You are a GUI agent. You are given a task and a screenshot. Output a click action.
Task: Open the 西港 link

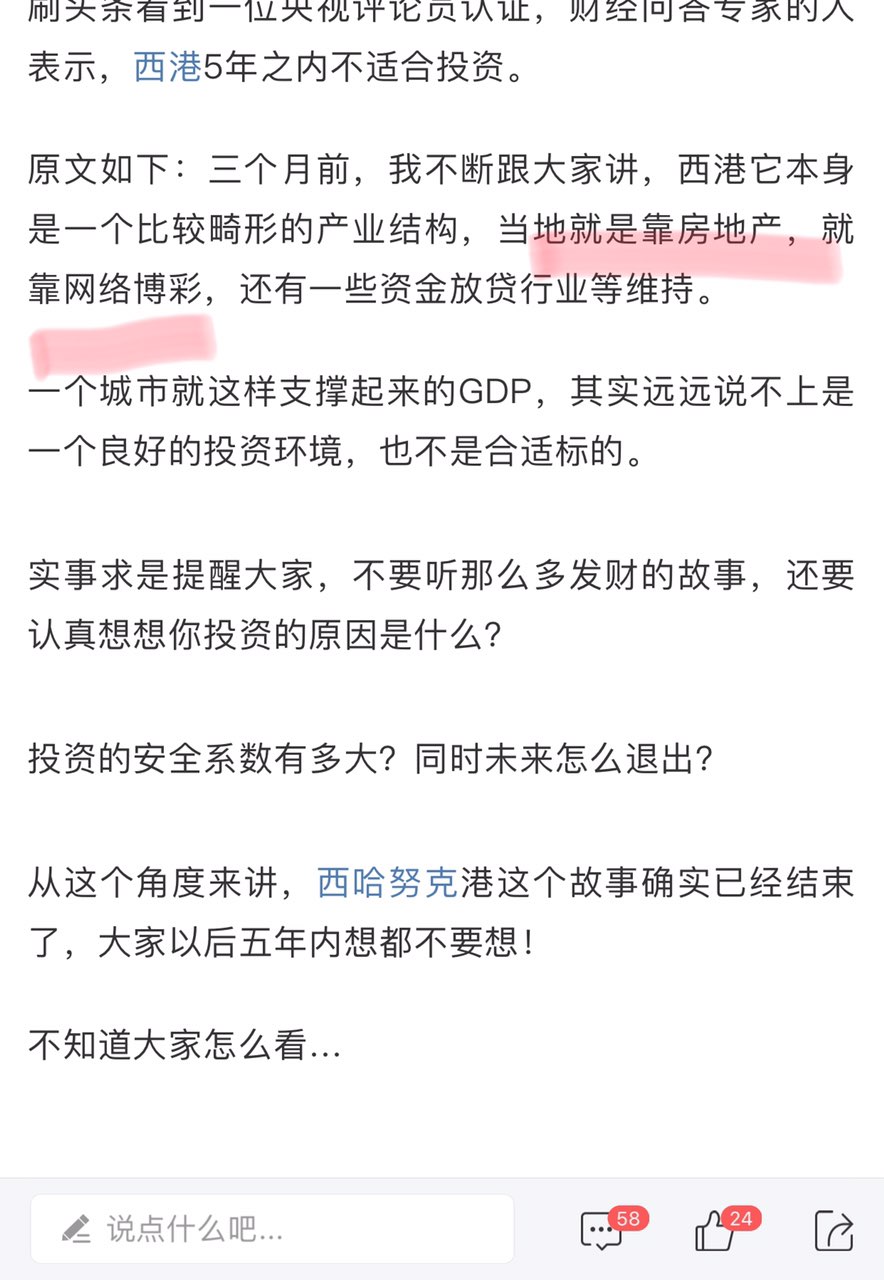tap(168, 69)
